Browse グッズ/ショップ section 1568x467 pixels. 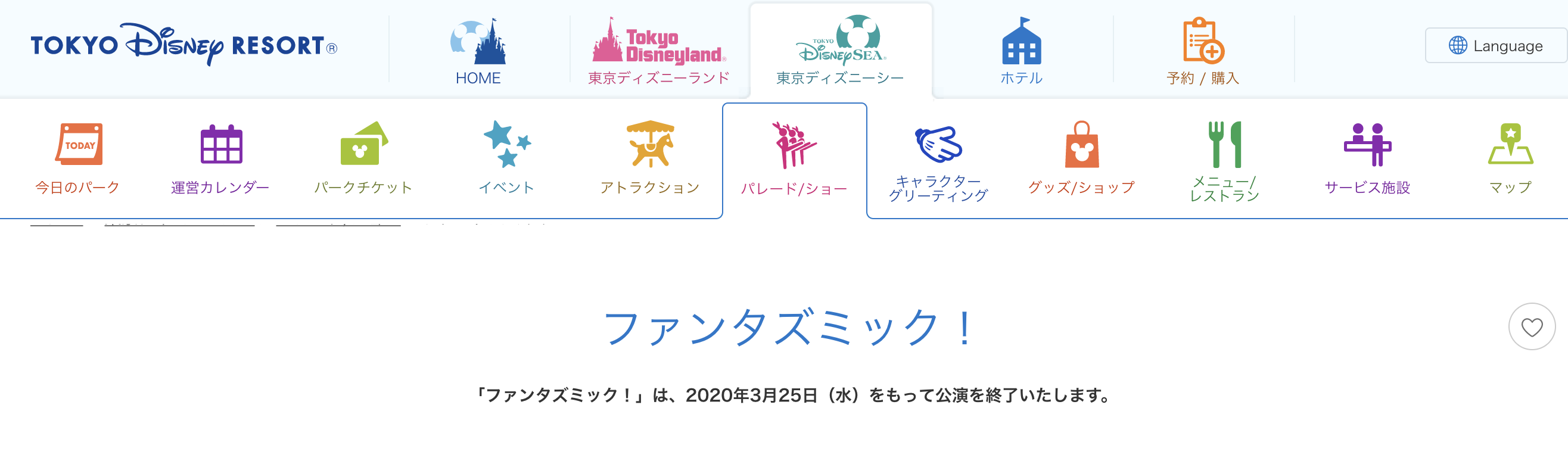click(1082, 158)
